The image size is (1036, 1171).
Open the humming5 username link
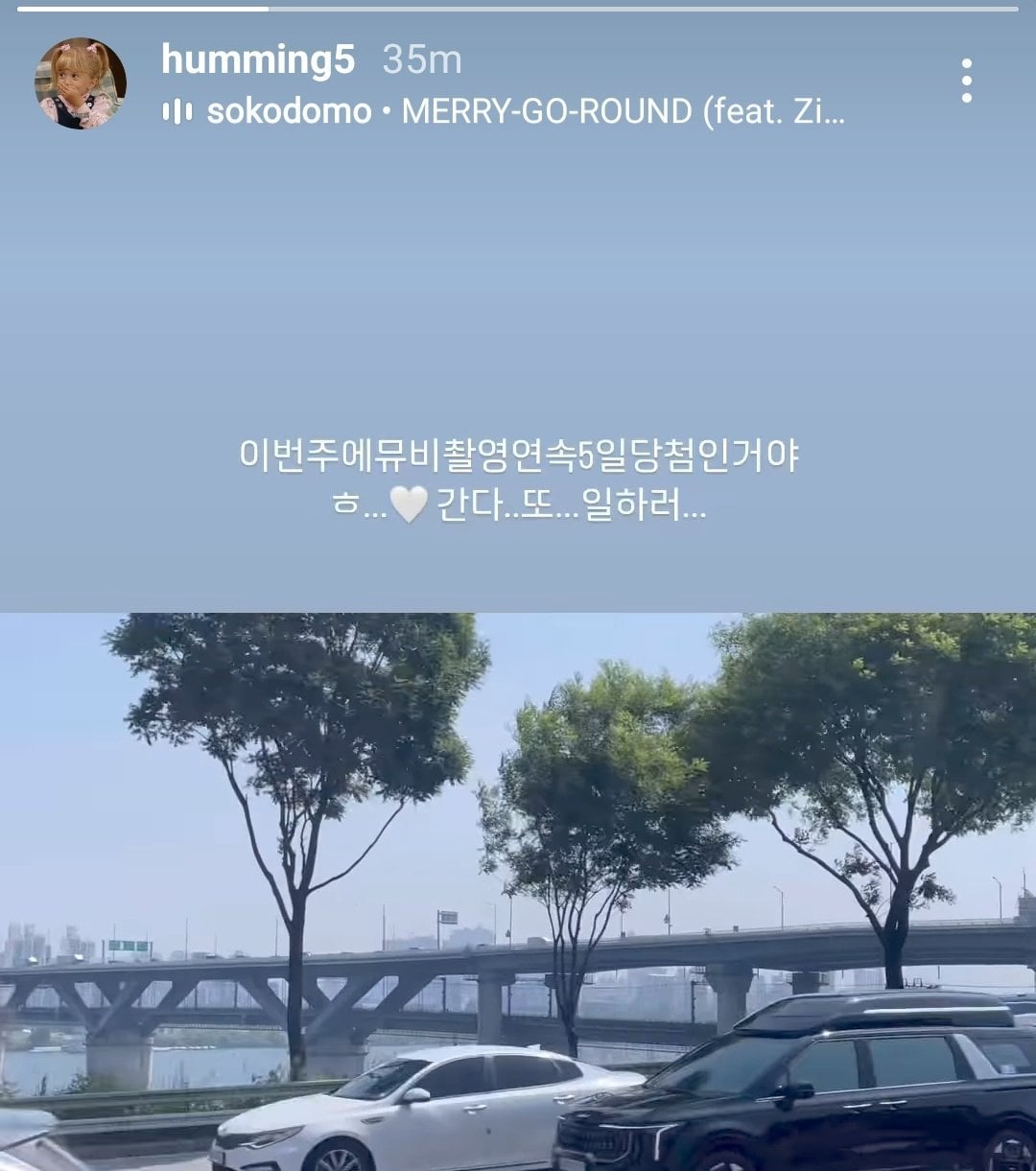(x=258, y=60)
